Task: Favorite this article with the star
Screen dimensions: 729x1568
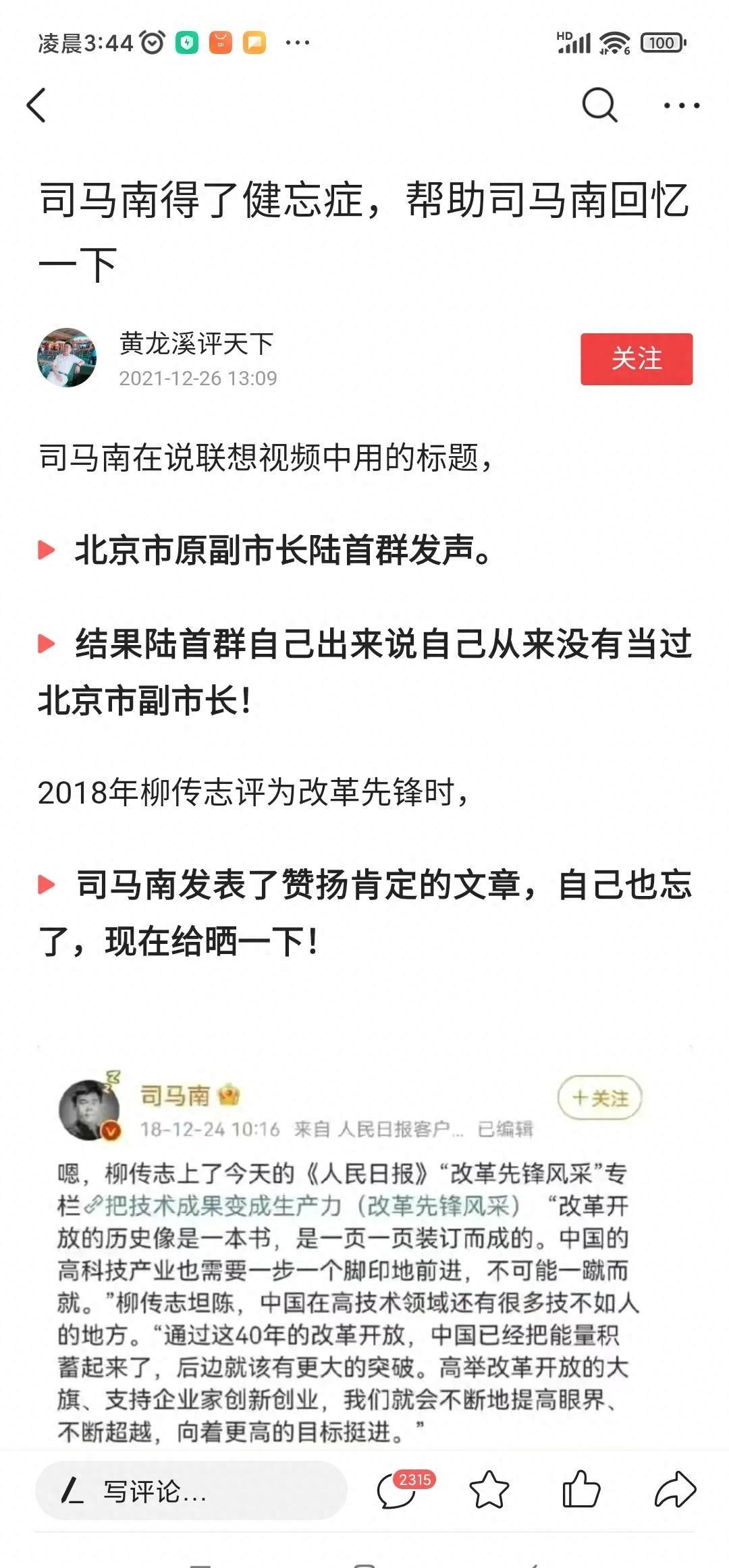Action: [x=489, y=1490]
